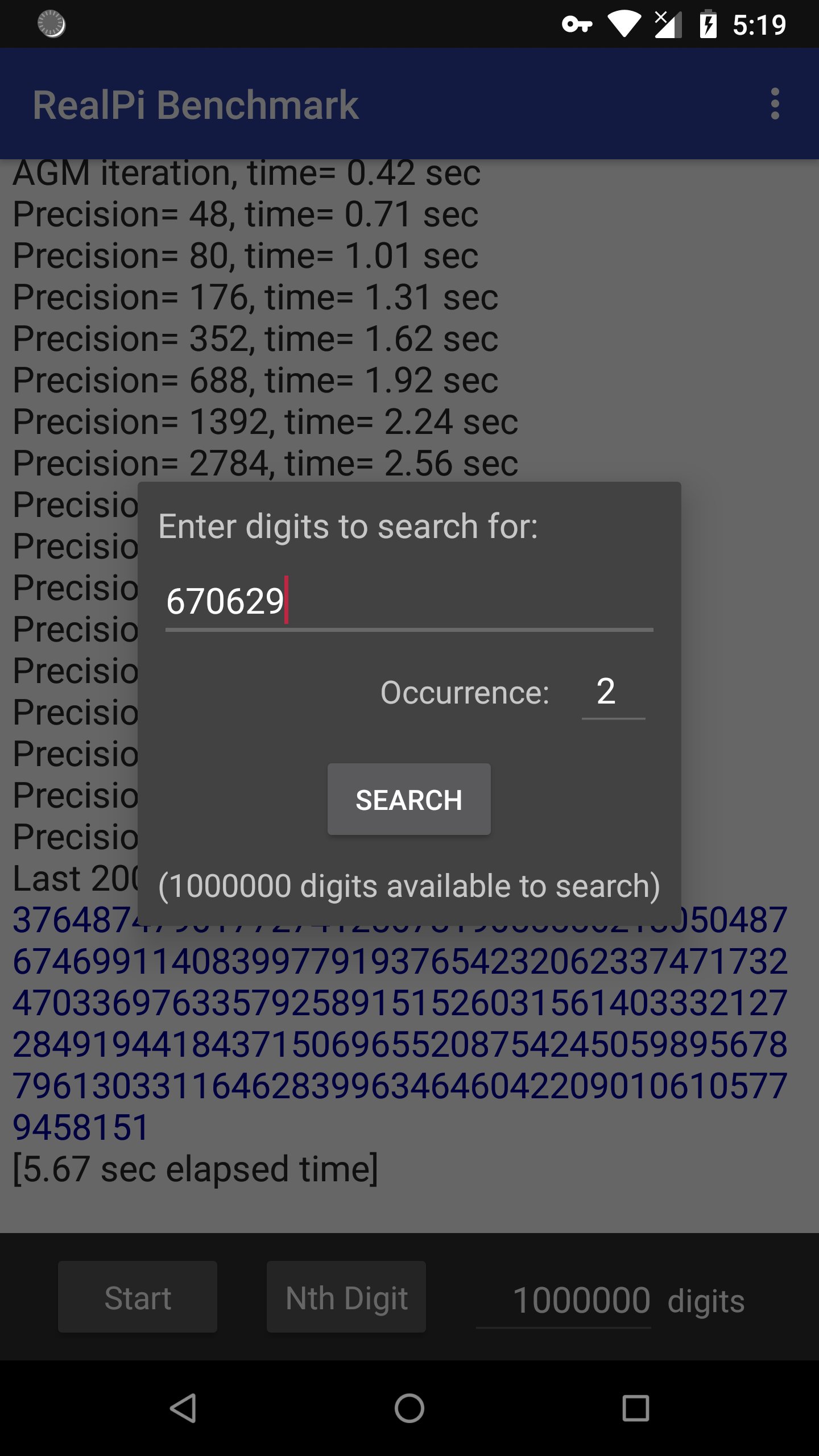Change the Occurrence number field
Screen dimensions: 819x1456
coord(613,692)
